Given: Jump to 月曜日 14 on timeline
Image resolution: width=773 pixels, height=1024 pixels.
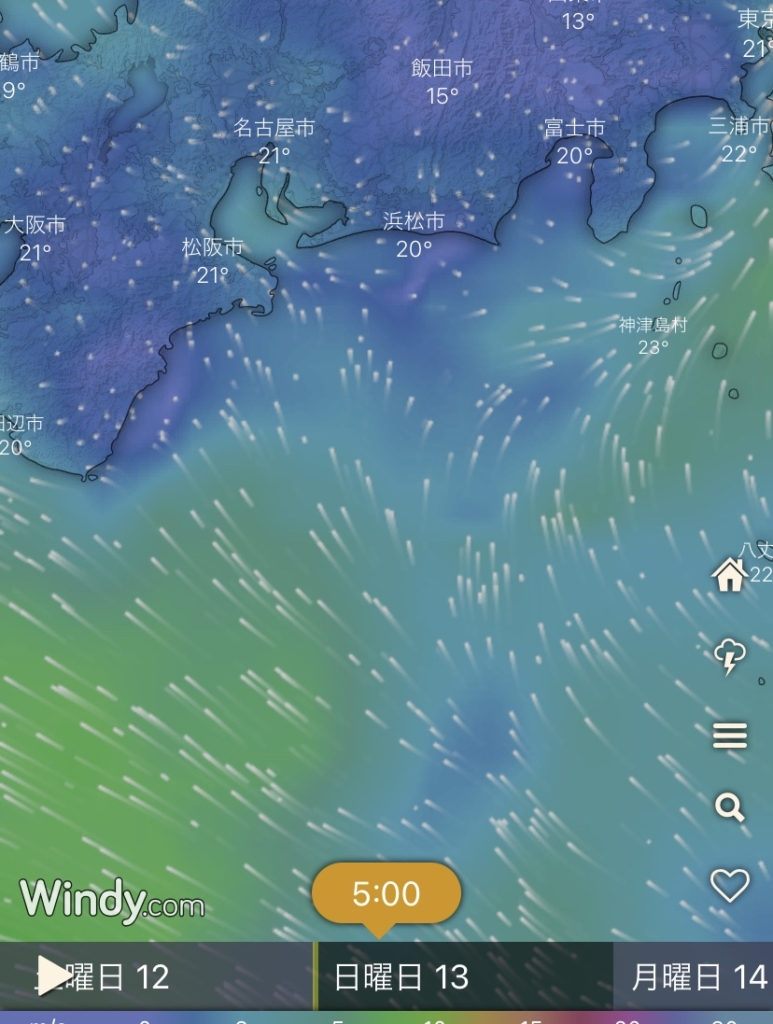Looking at the screenshot, I should point(698,977).
